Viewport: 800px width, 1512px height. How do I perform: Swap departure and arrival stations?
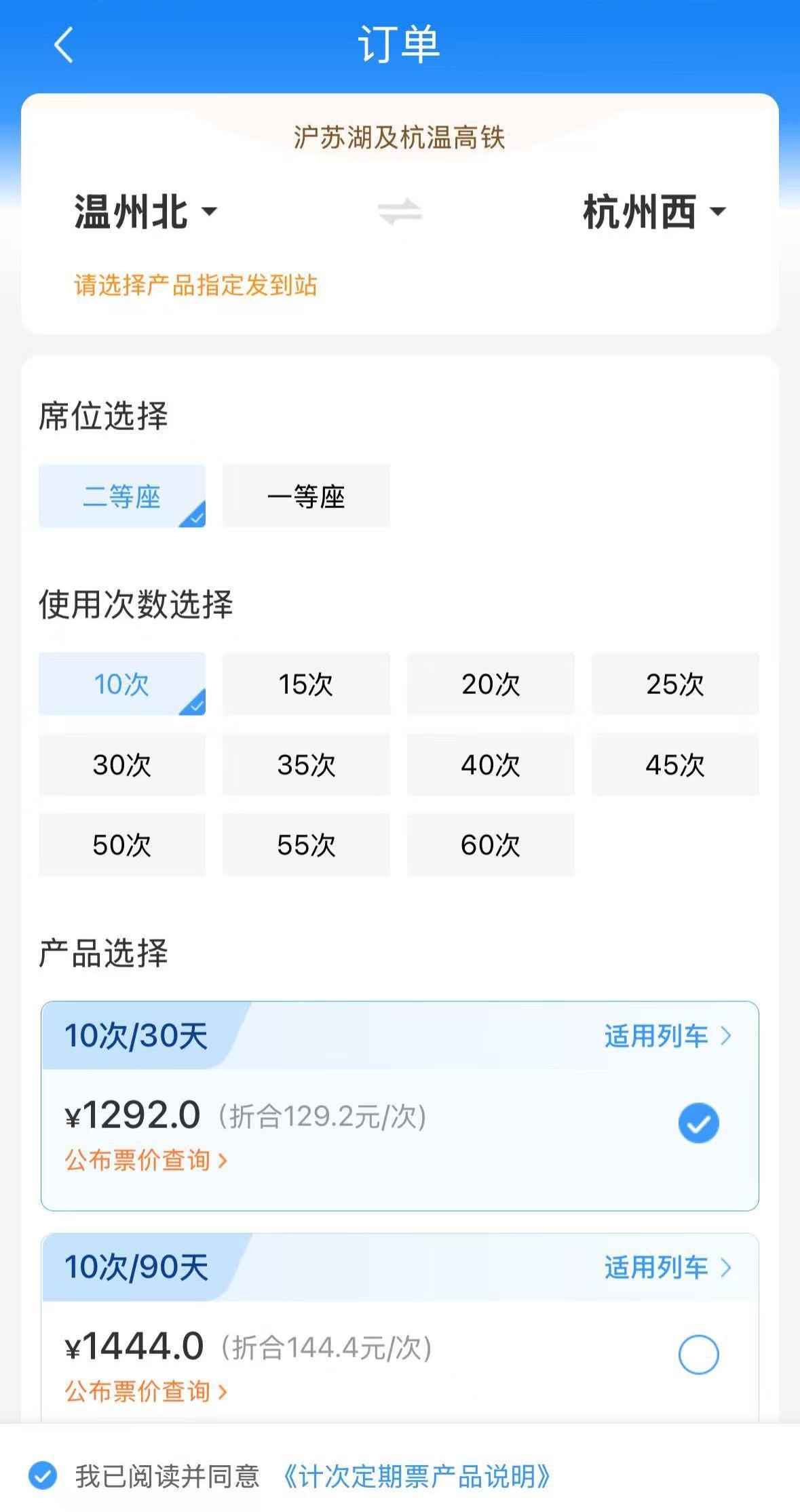coord(400,212)
